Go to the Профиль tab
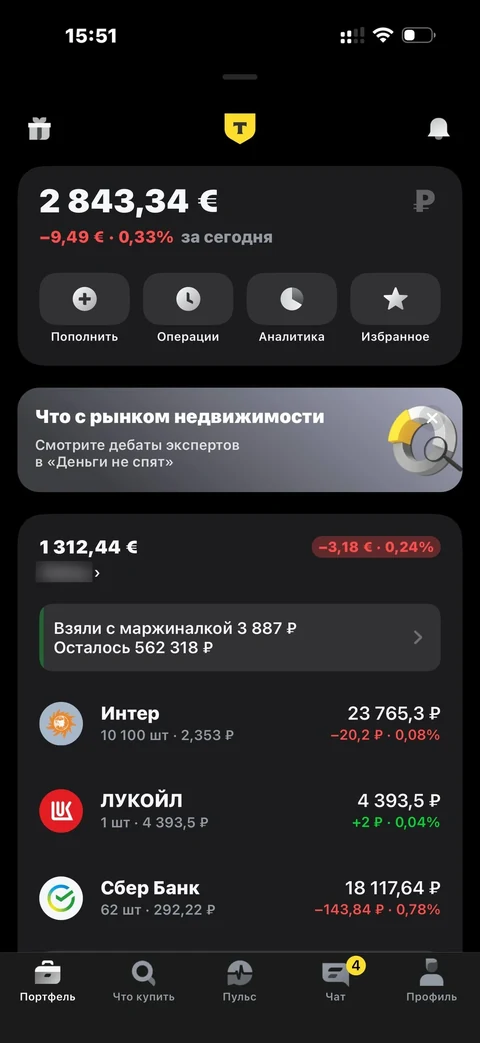This screenshot has width=480, height=1043. (431, 982)
